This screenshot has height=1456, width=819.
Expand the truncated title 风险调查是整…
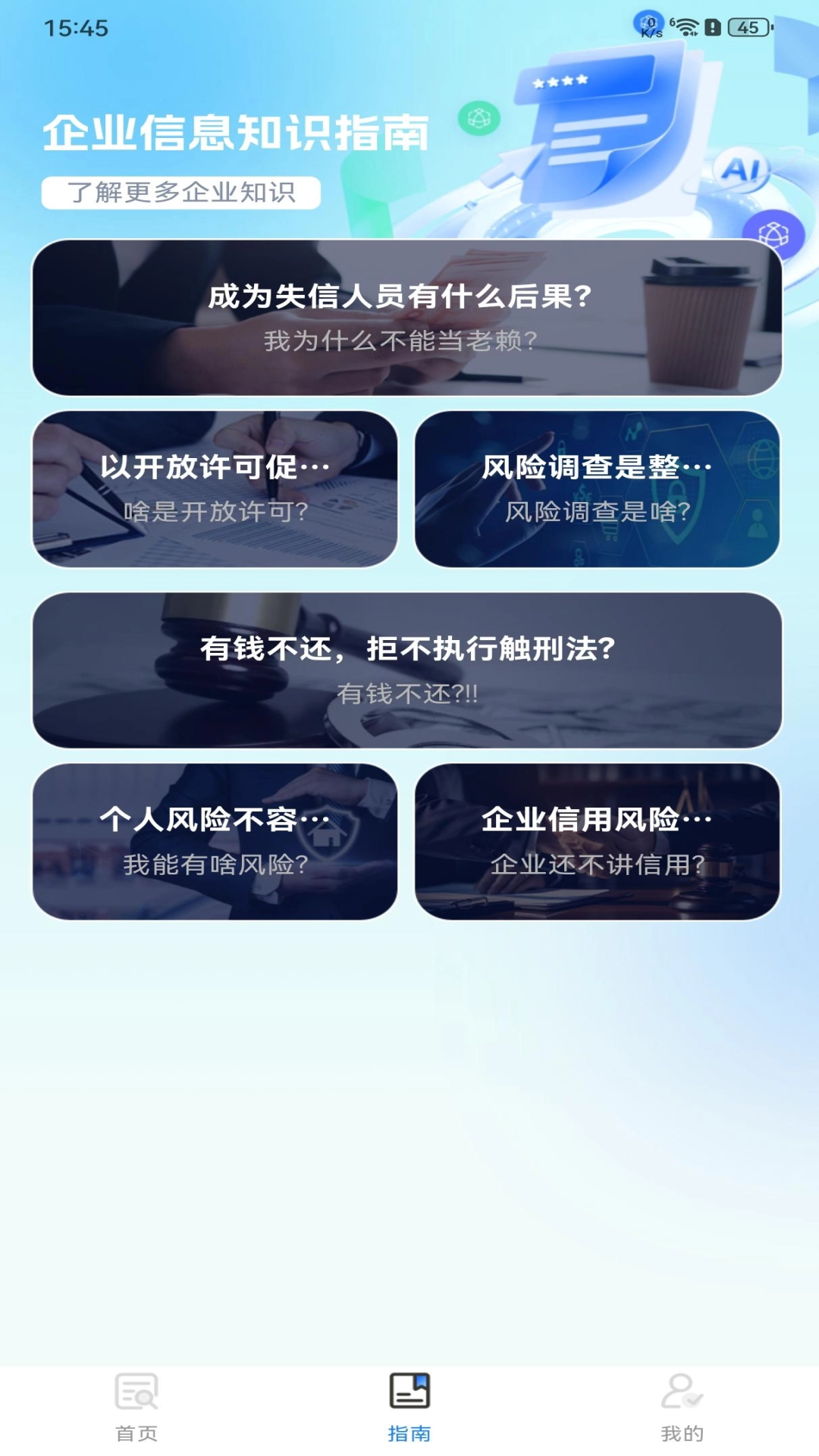[595, 468]
